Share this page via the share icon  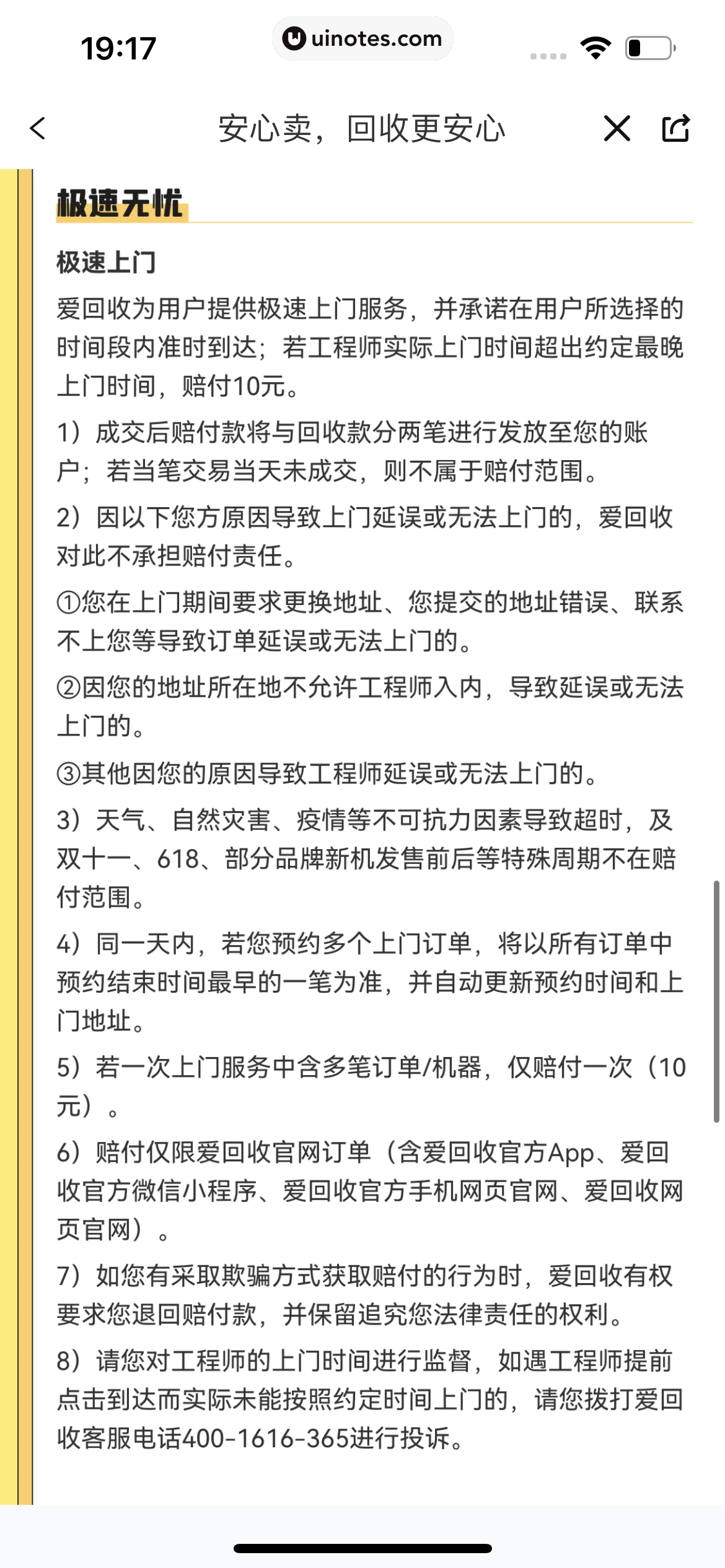click(x=675, y=128)
